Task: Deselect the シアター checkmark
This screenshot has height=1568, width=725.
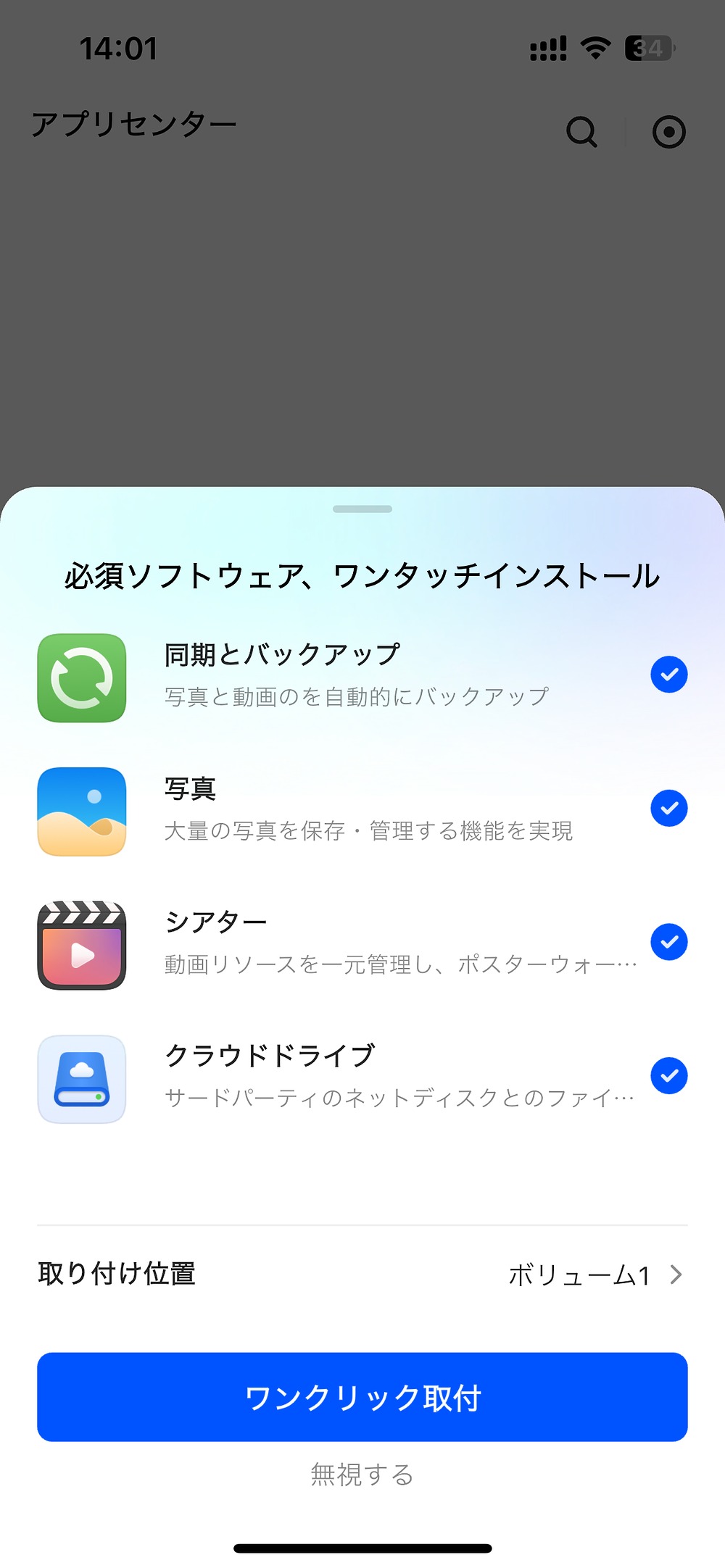Action: click(668, 942)
